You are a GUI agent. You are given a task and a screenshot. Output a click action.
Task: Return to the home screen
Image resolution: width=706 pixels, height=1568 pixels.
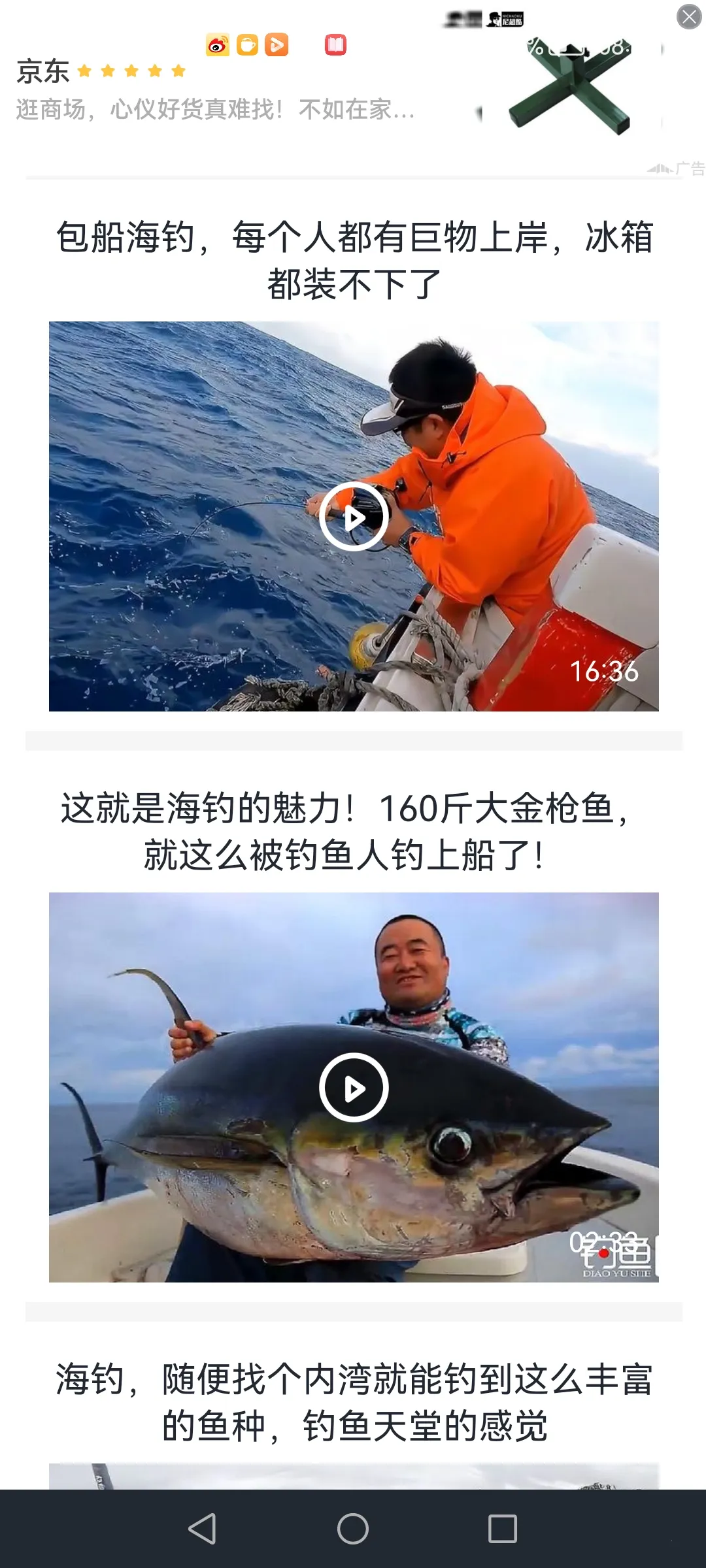pos(353,1529)
